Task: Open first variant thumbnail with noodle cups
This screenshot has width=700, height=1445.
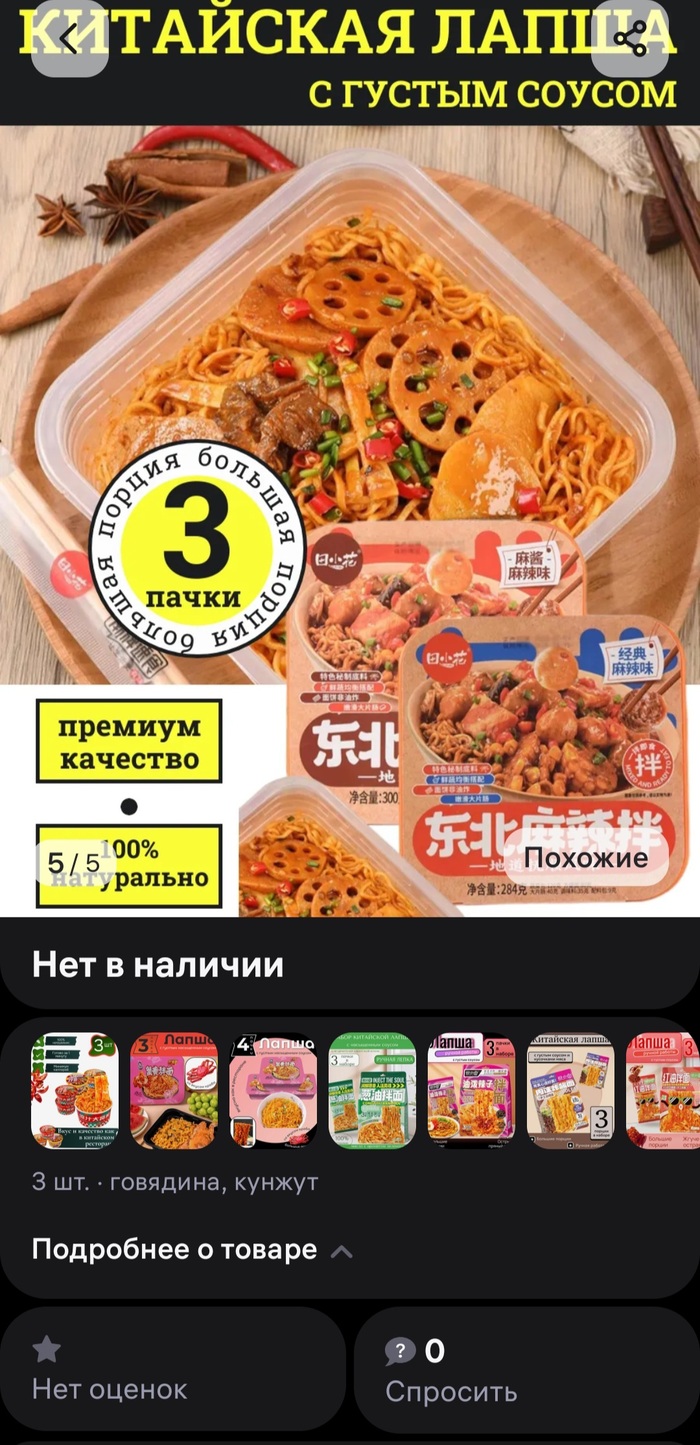Action: coord(75,1090)
